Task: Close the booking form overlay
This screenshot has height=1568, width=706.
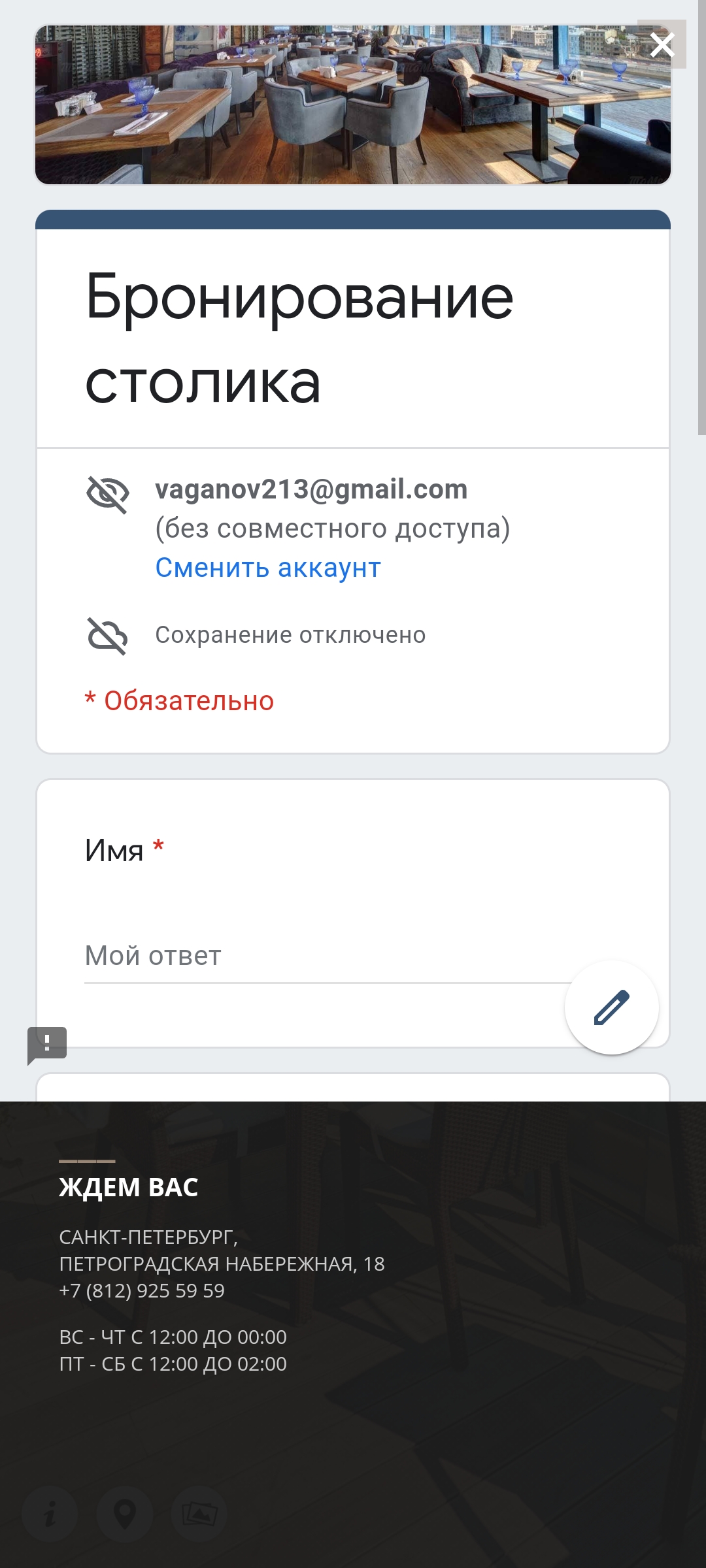Action: [x=662, y=45]
